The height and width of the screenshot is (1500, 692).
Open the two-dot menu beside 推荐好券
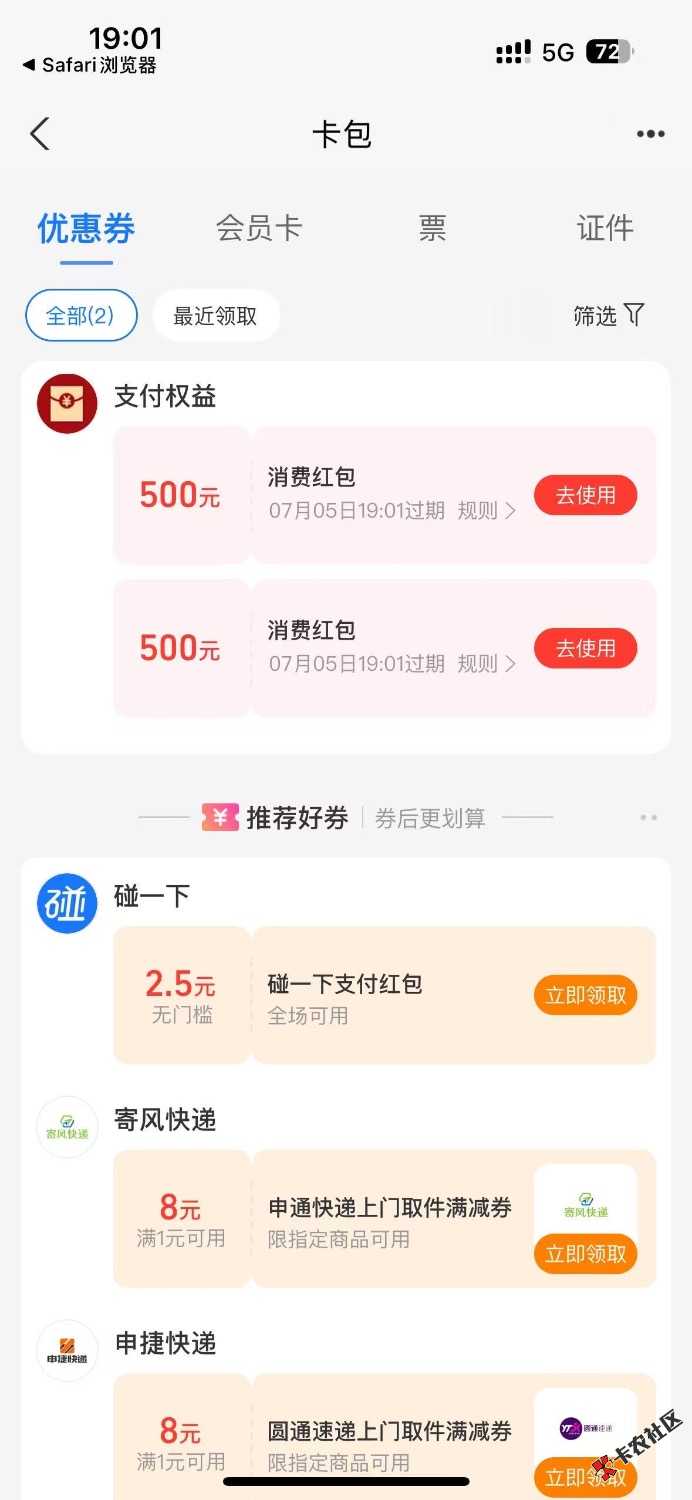pyautogui.click(x=648, y=818)
